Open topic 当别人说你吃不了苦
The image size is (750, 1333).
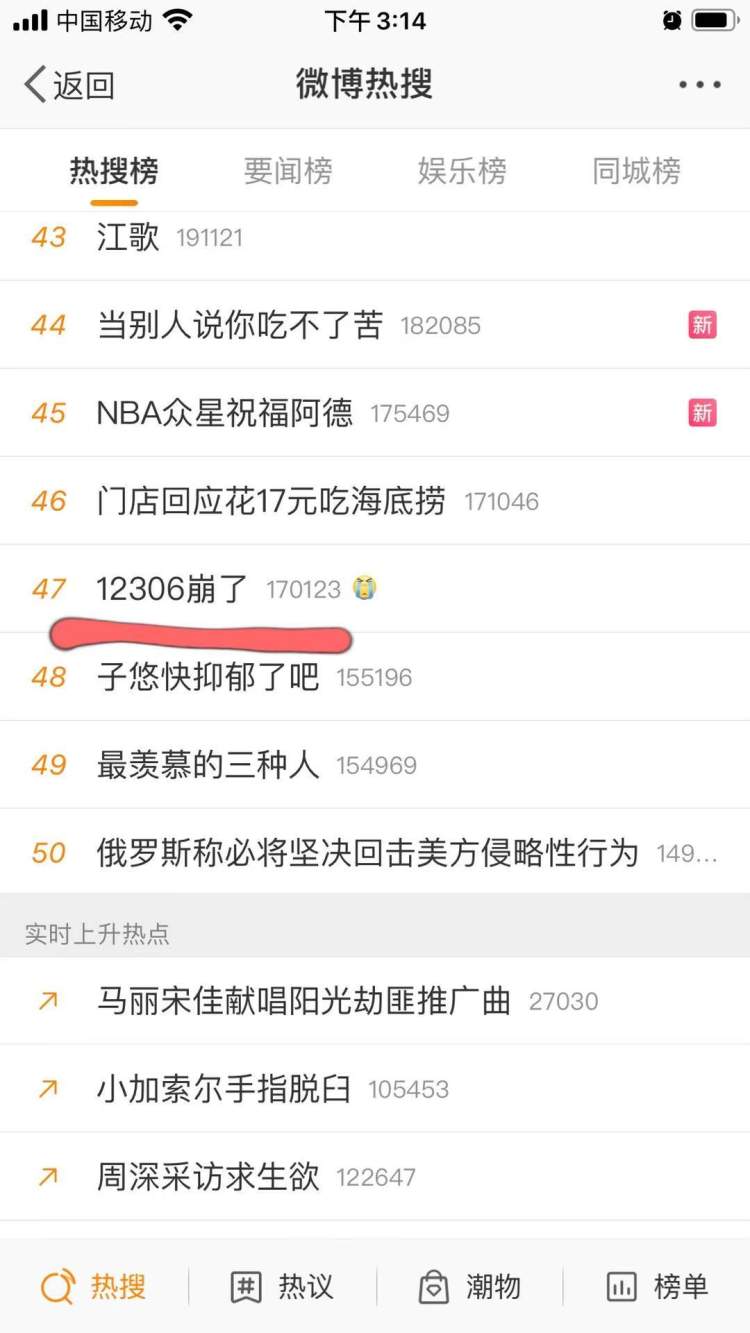coord(375,325)
